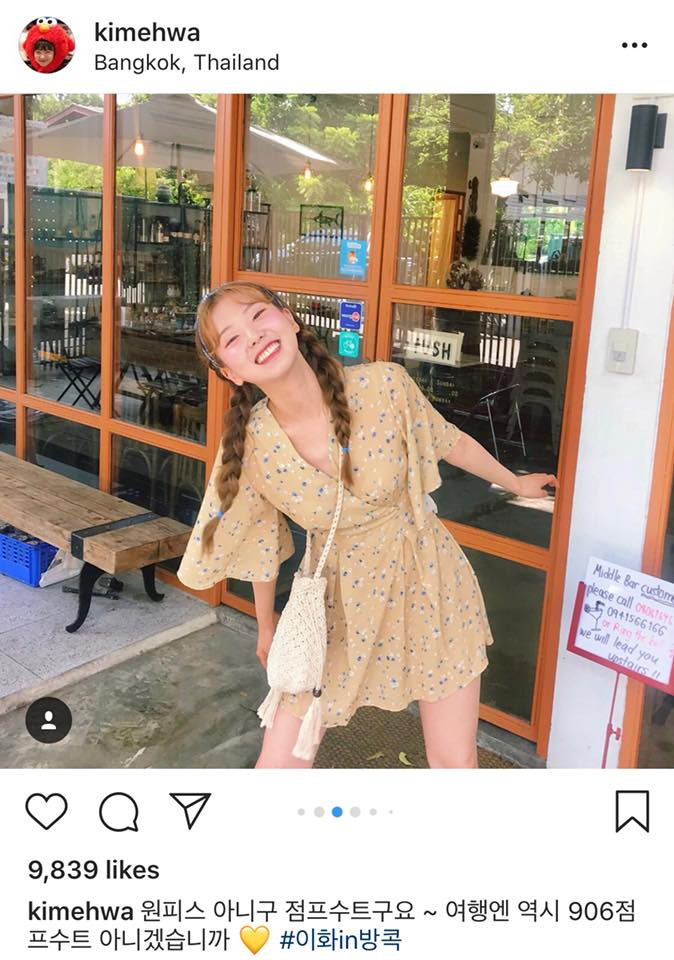
Task: Like this post with the heart icon
Action: pyautogui.click(x=46, y=811)
